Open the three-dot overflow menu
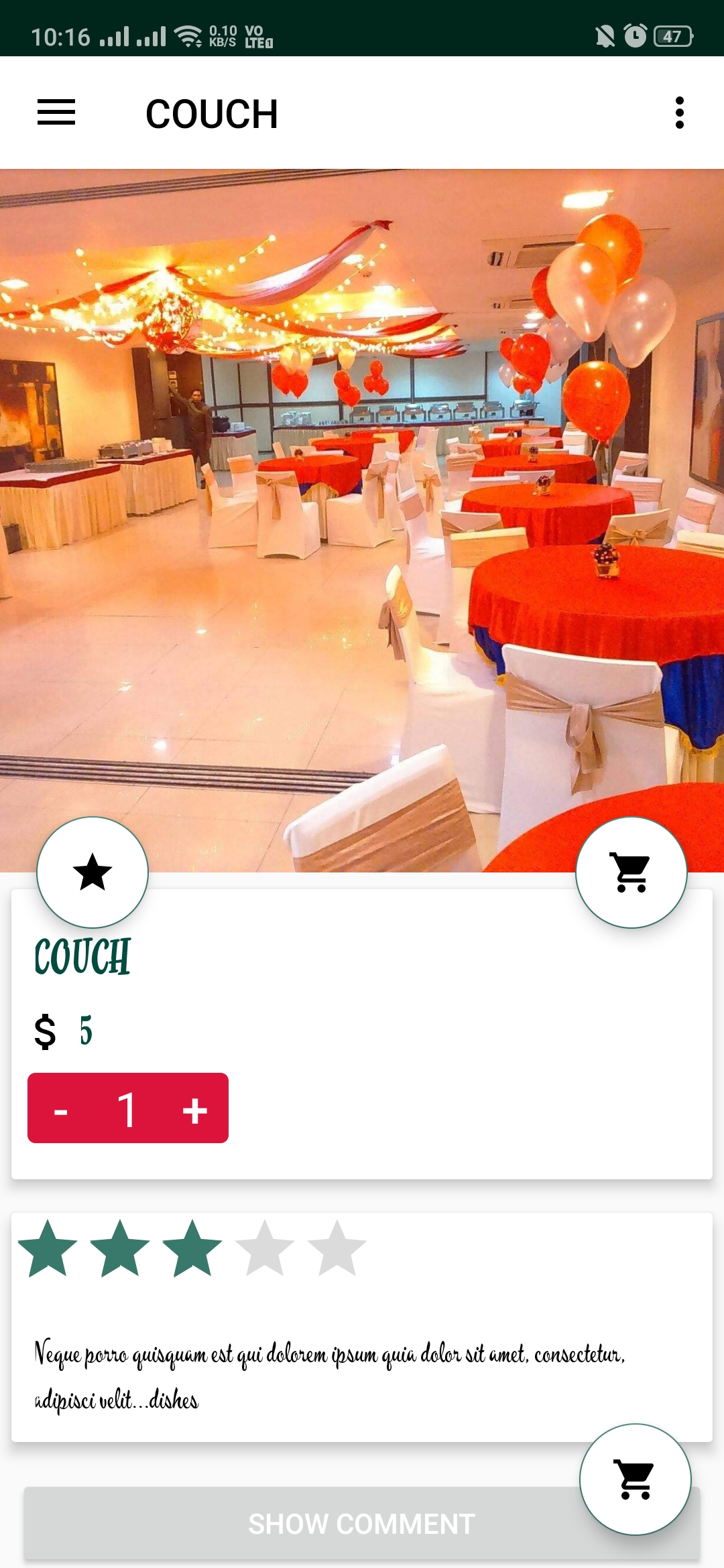Viewport: 724px width, 1568px height. tap(679, 113)
